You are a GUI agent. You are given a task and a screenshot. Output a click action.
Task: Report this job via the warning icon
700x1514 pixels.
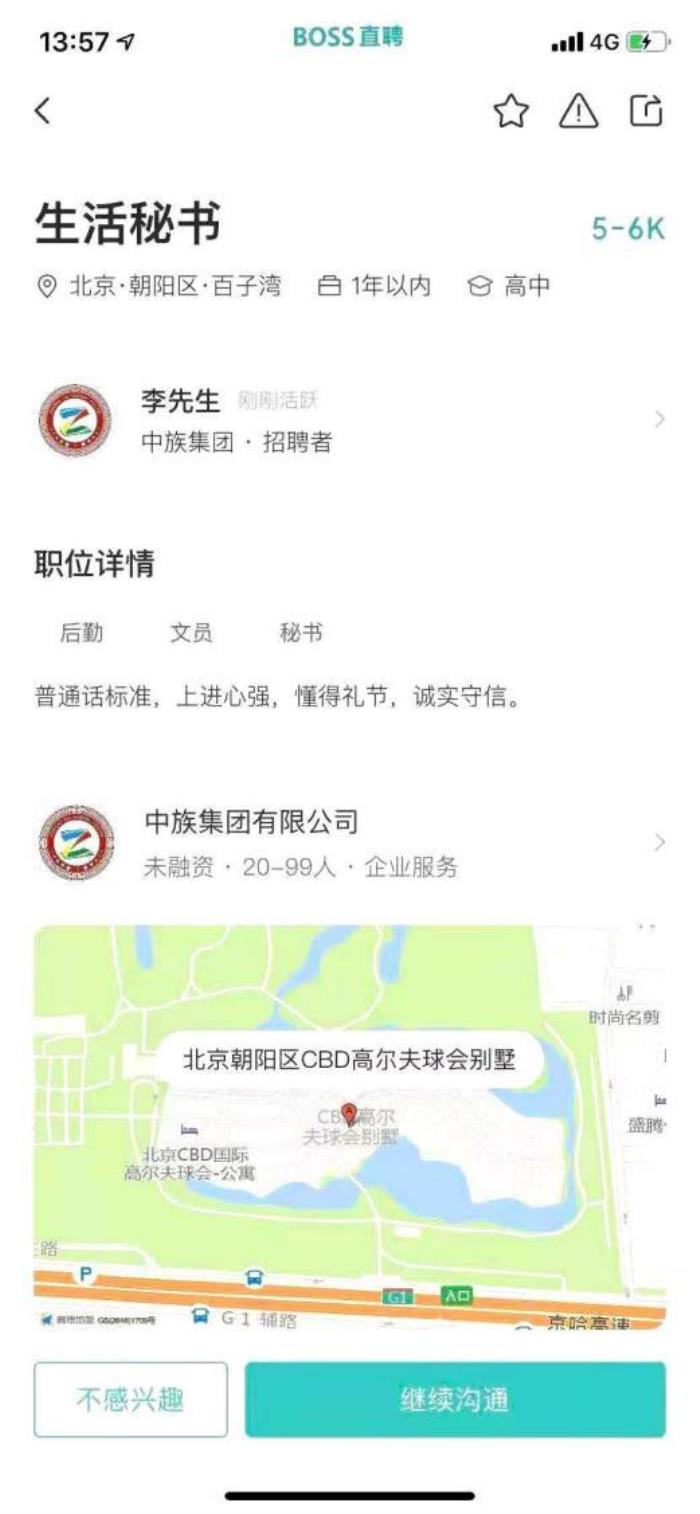(x=578, y=112)
